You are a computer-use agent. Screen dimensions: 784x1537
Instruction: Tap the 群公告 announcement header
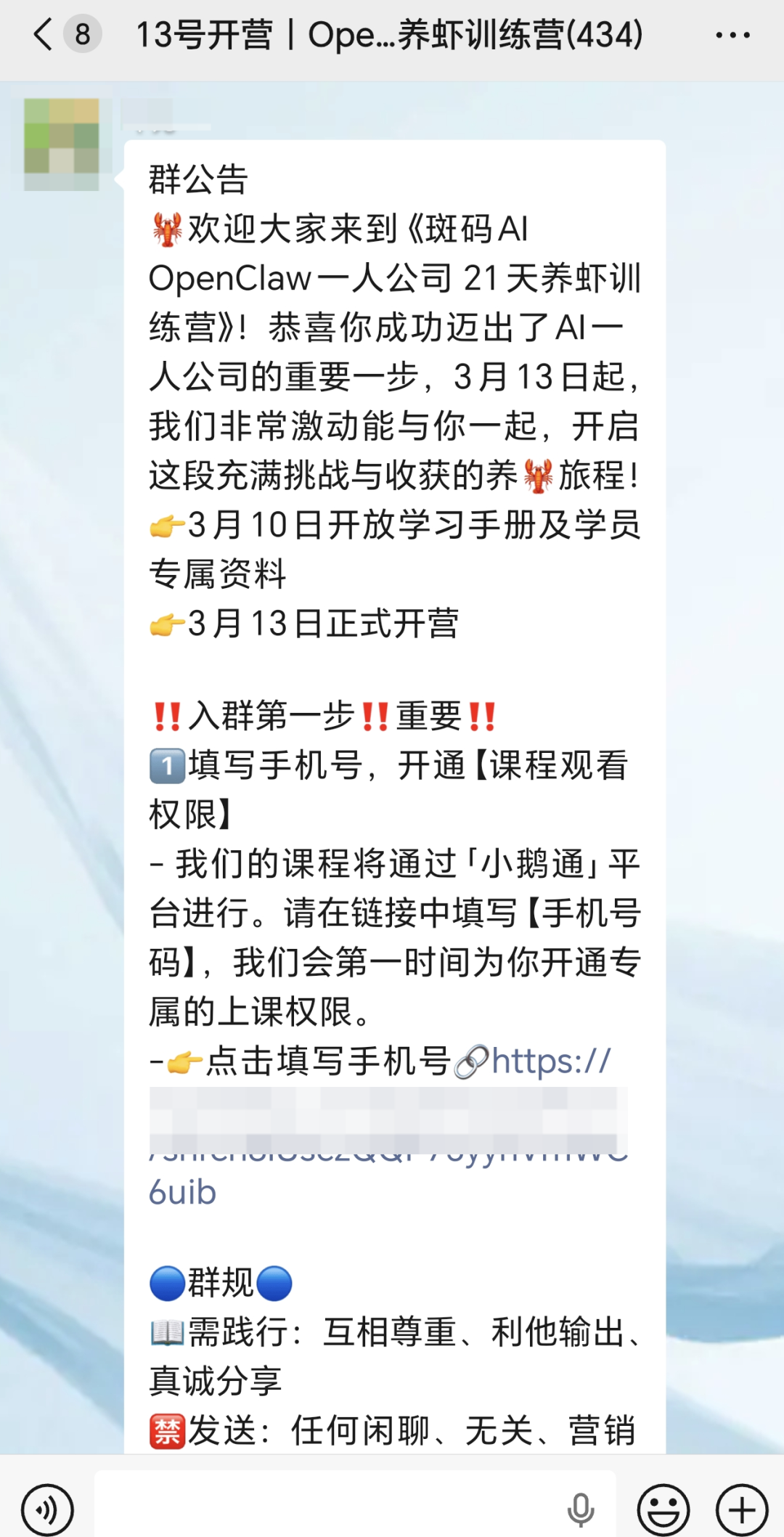pos(198,175)
